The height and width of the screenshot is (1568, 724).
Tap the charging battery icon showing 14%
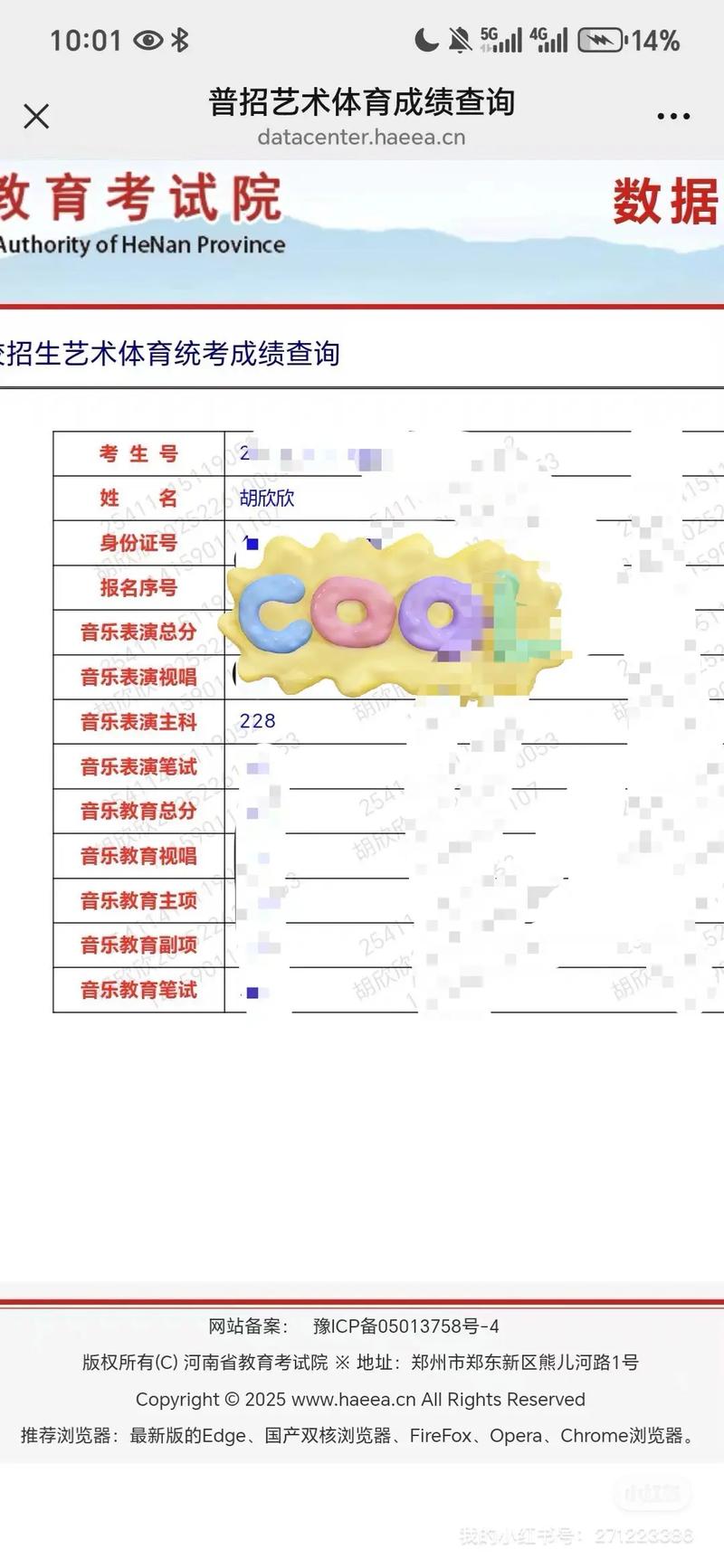[x=599, y=38]
